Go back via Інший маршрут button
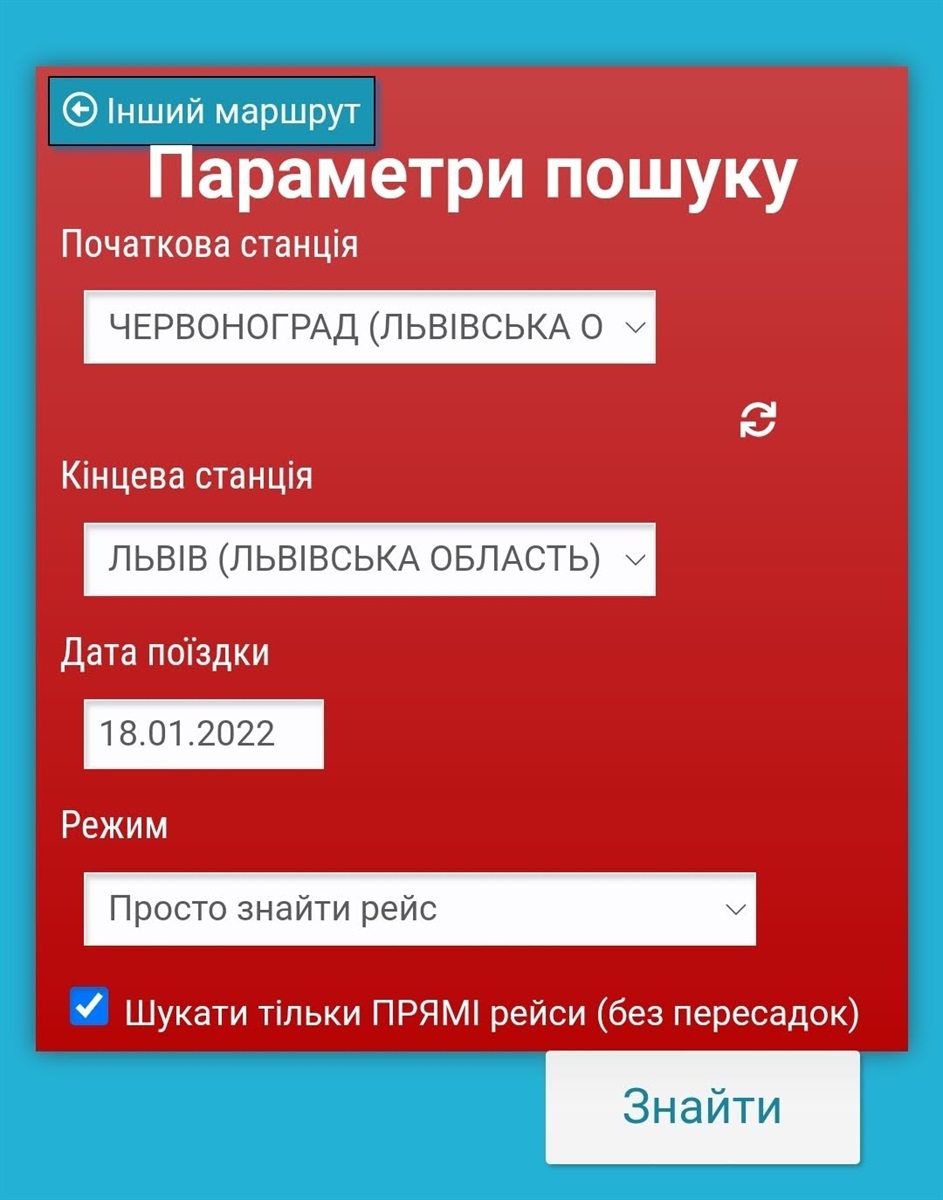 pos(212,111)
